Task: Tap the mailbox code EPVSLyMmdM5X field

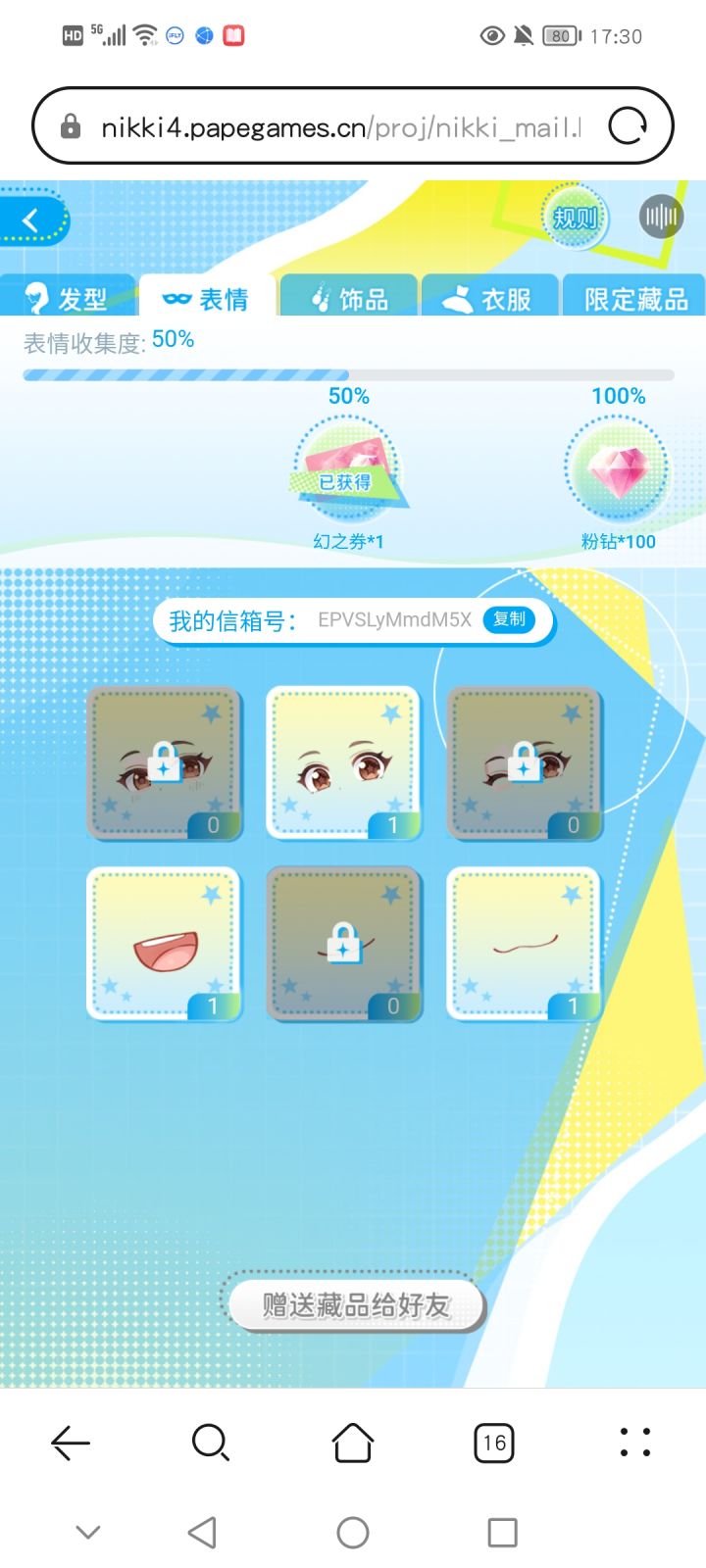Action: 393,619
